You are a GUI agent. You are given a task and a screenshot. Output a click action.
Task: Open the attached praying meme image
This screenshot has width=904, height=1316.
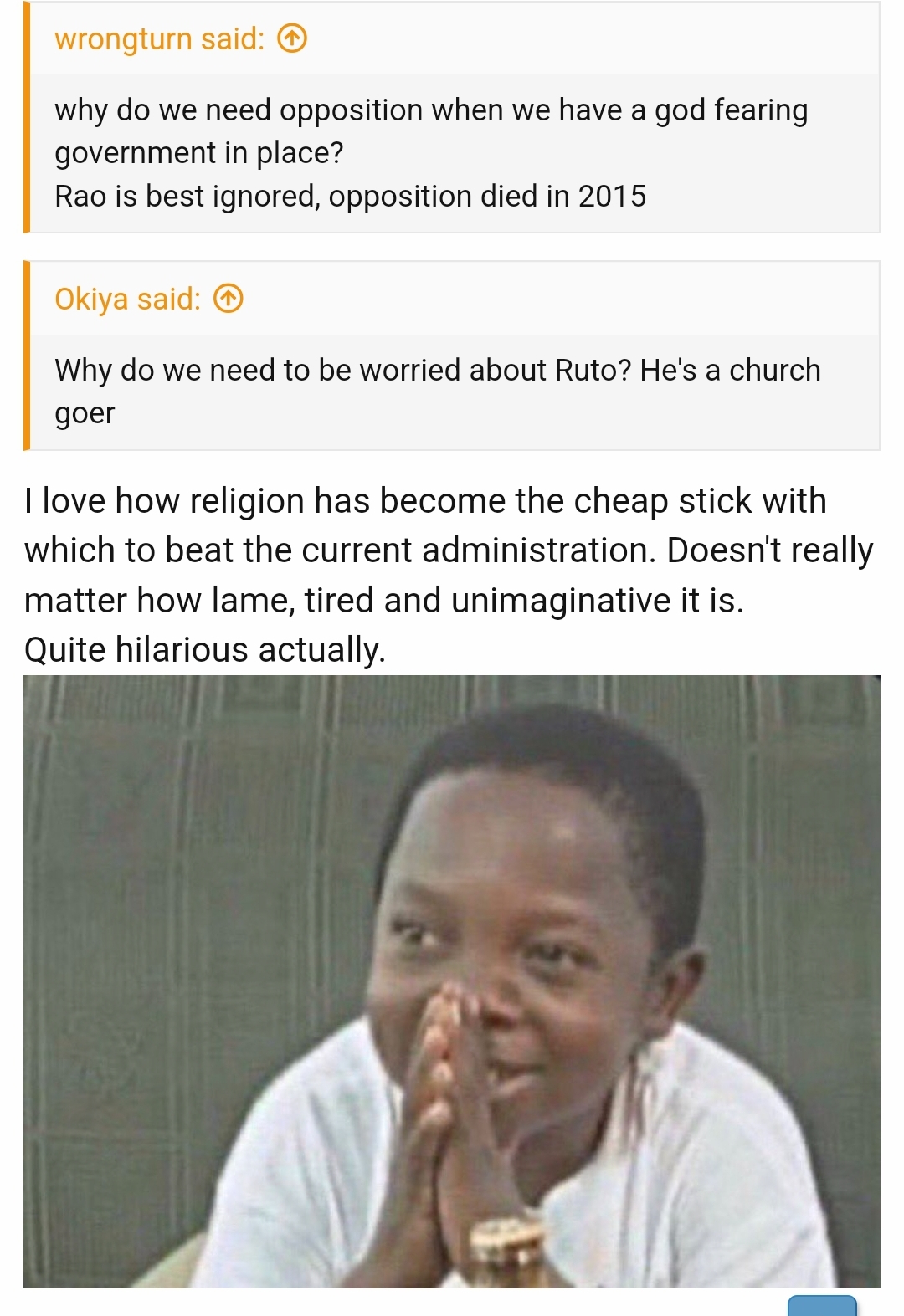tap(452, 981)
